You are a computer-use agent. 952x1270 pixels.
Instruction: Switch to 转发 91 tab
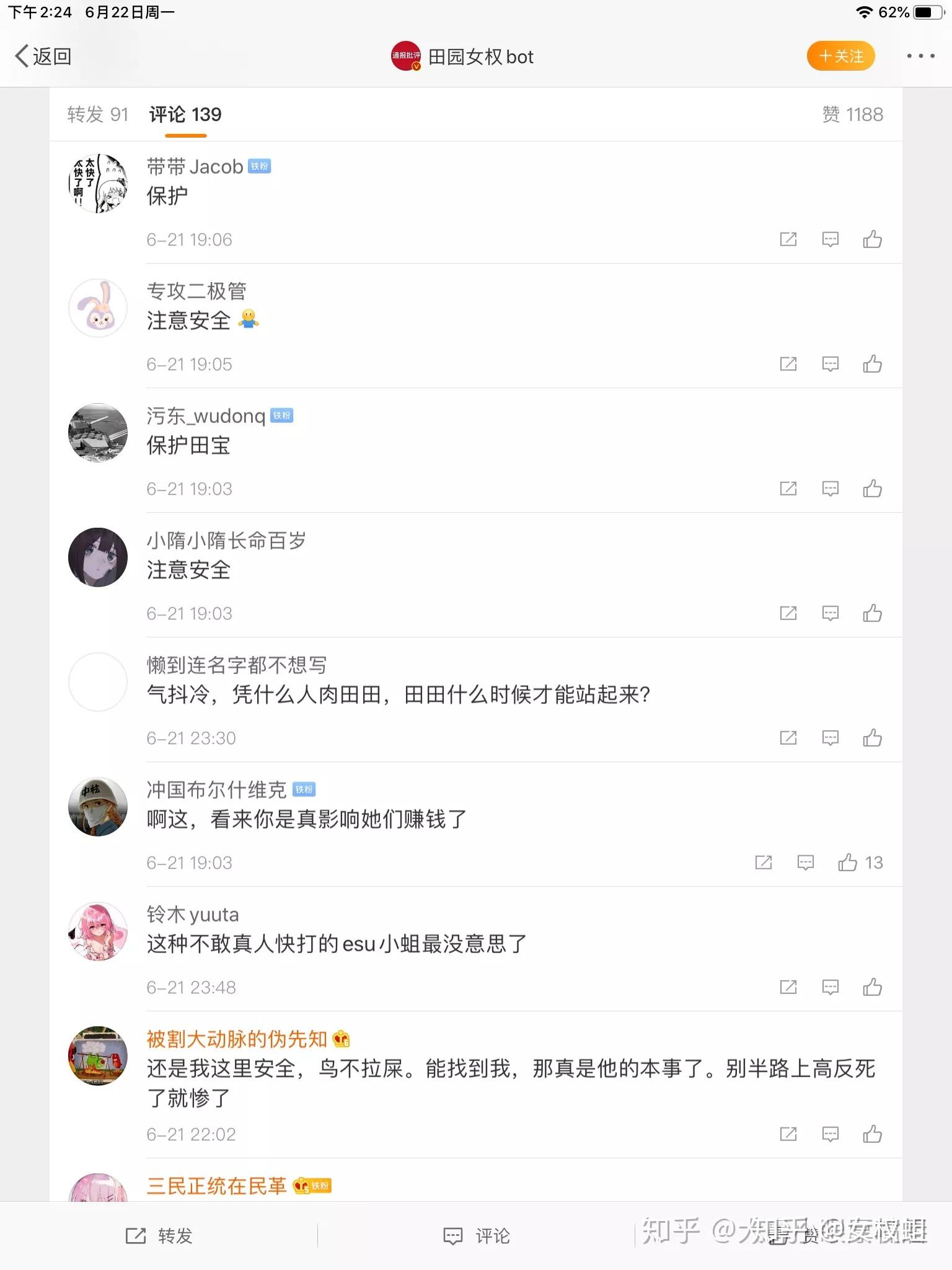click(x=97, y=115)
